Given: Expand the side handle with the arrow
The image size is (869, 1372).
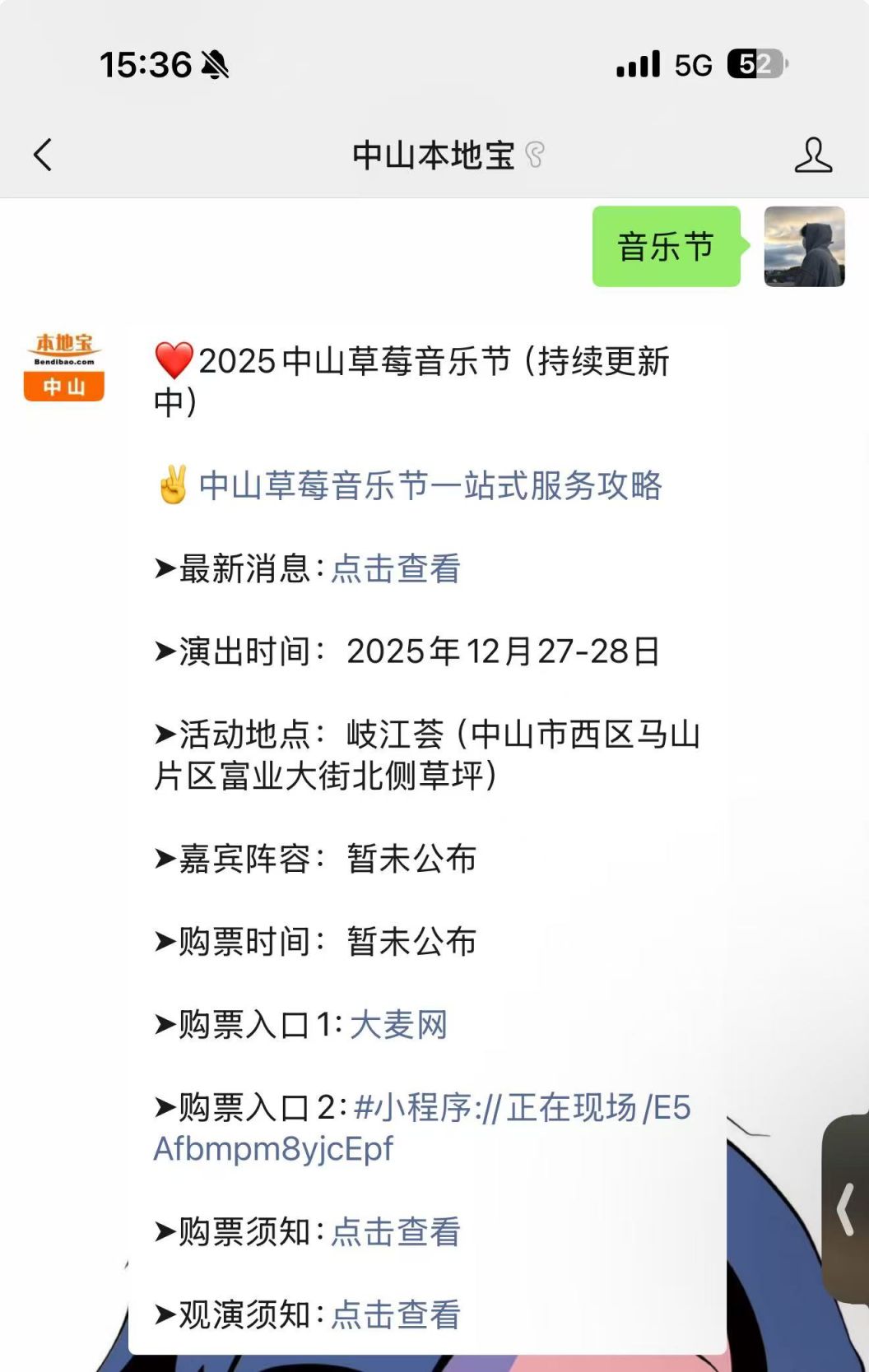Looking at the screenshot, I should pos(846,1208).
